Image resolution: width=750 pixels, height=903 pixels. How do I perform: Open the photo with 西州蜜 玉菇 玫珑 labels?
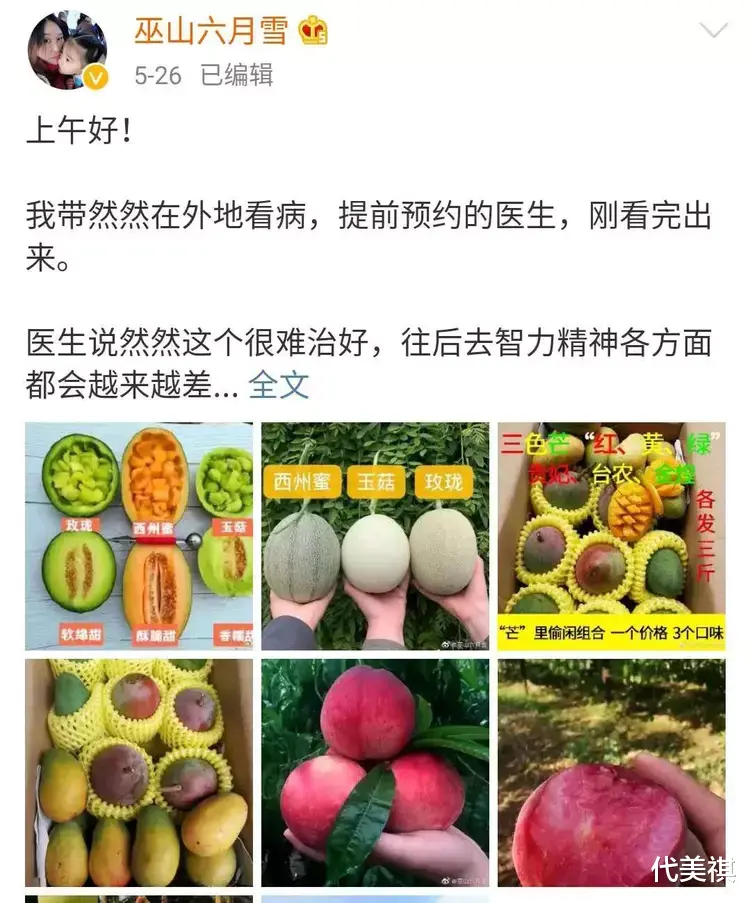(x=375, y=536)
